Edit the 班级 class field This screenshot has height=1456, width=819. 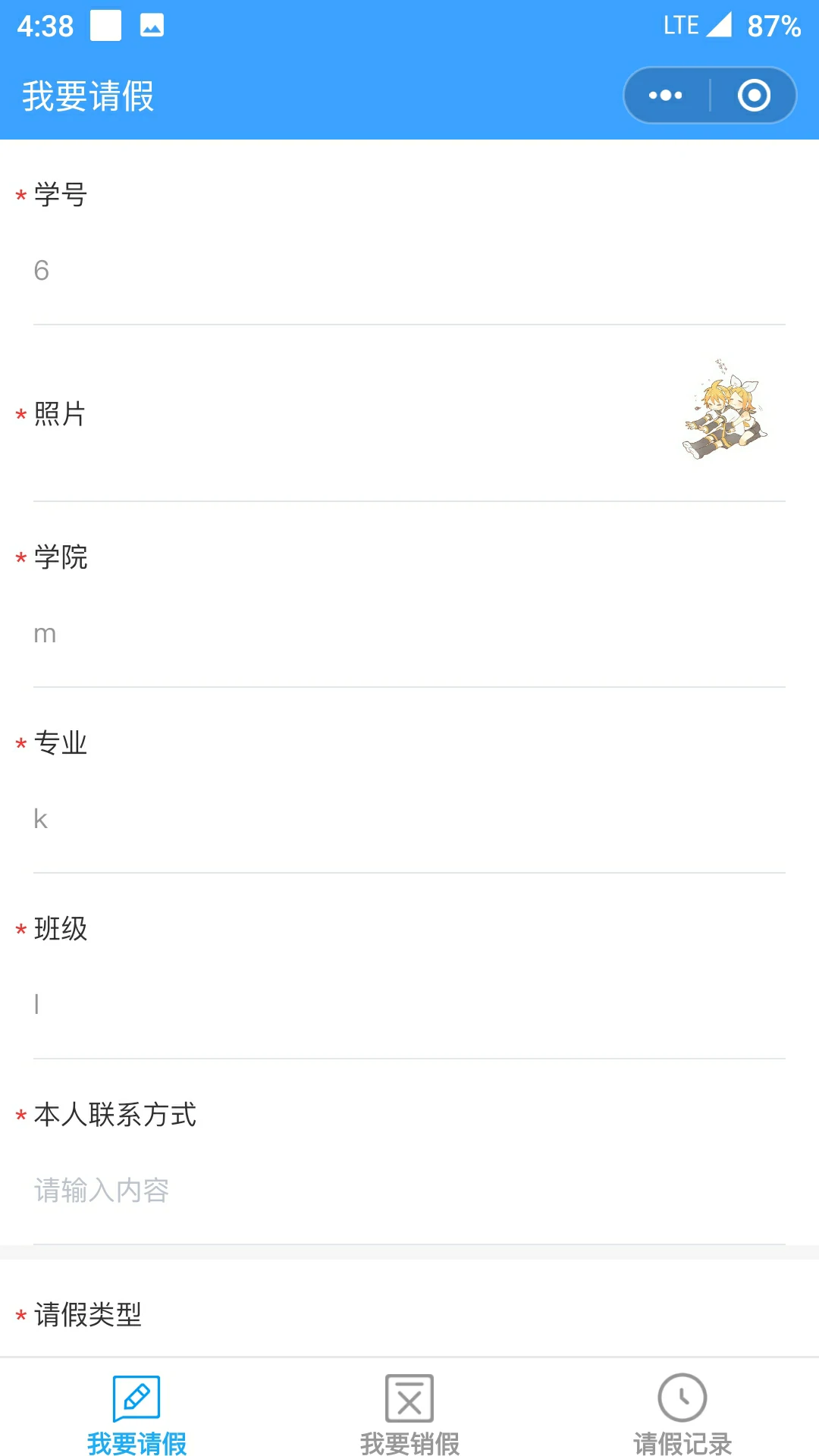409,1005
